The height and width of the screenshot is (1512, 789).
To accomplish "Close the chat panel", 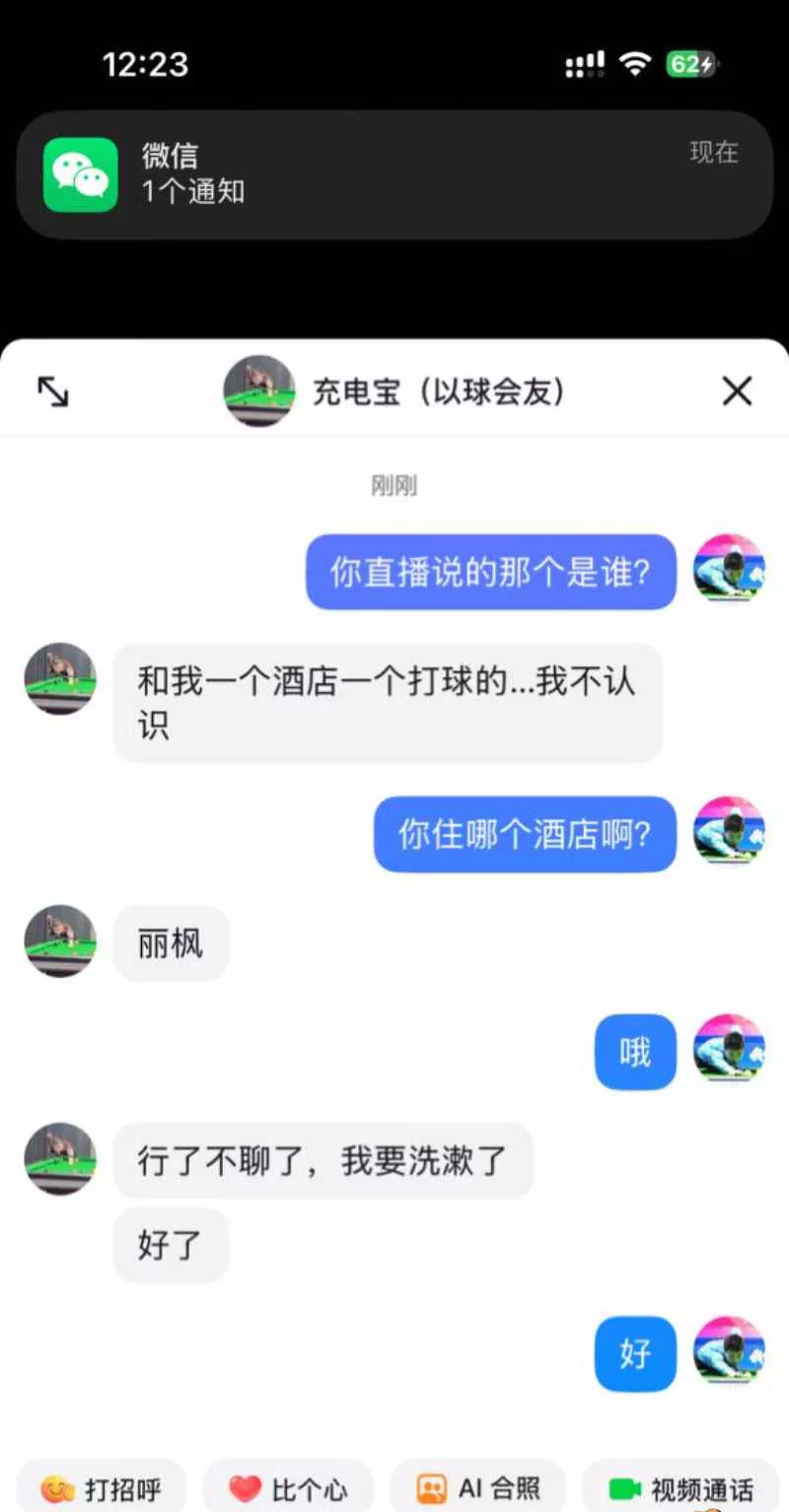I will (x=737, y=391).
